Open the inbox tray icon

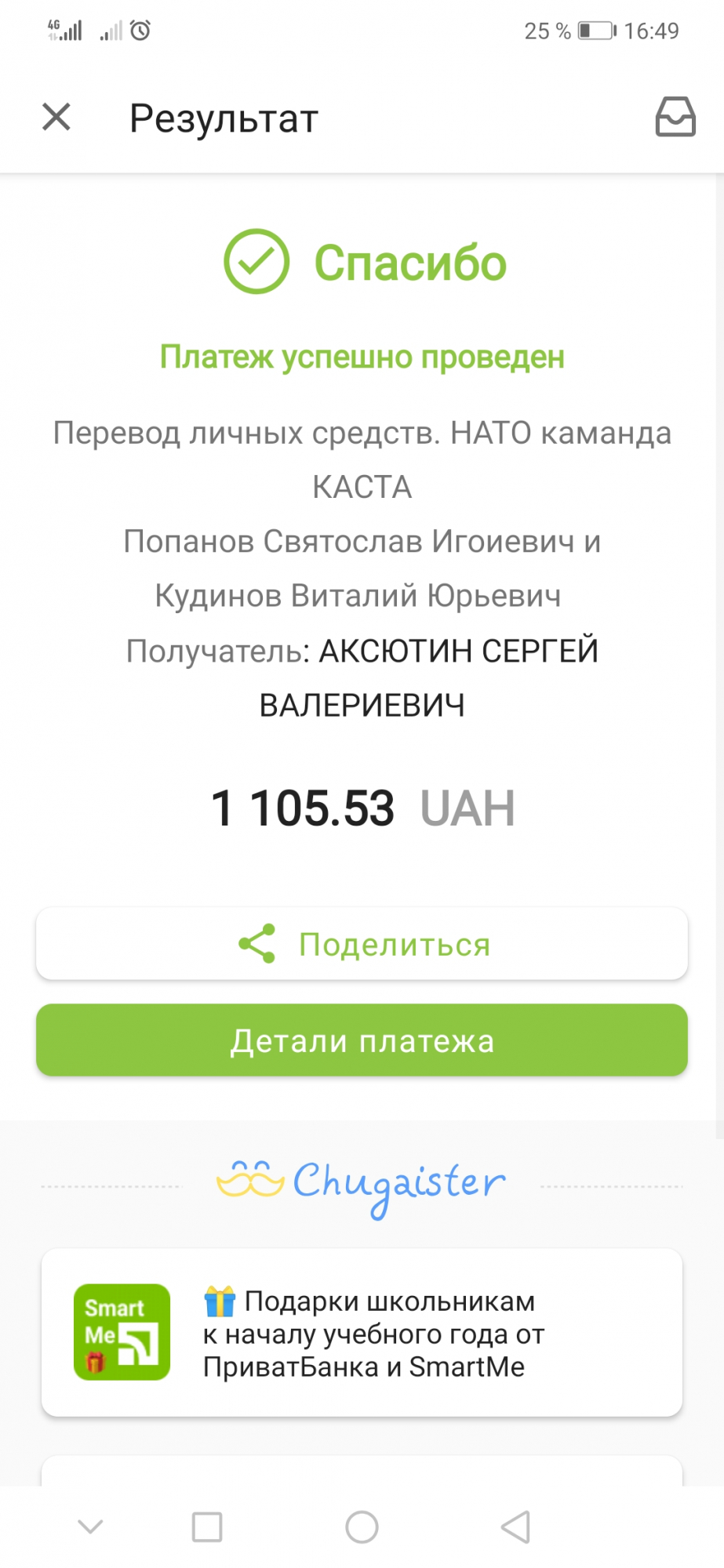[675, 117]
